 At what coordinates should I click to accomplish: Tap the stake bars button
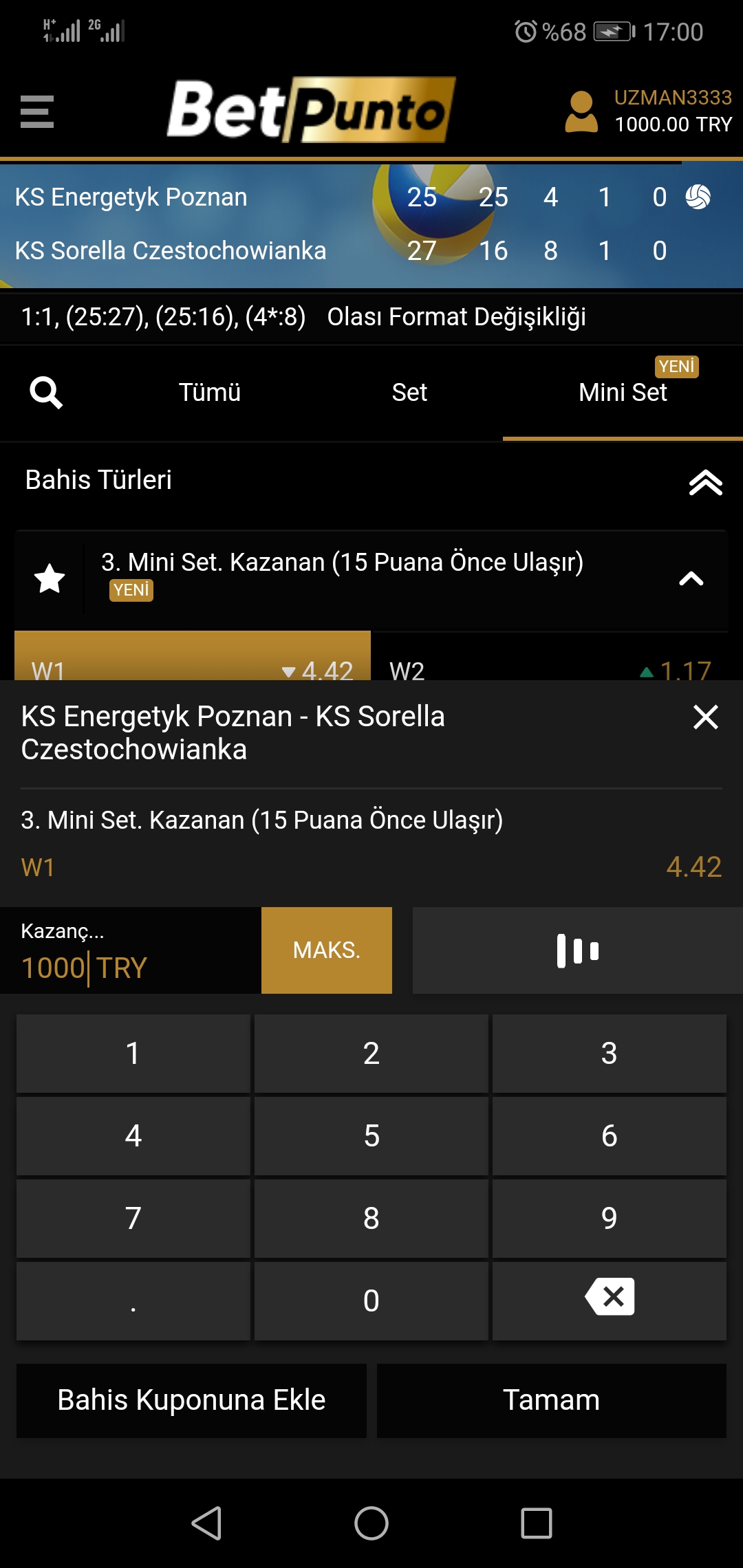pos(578,950)
